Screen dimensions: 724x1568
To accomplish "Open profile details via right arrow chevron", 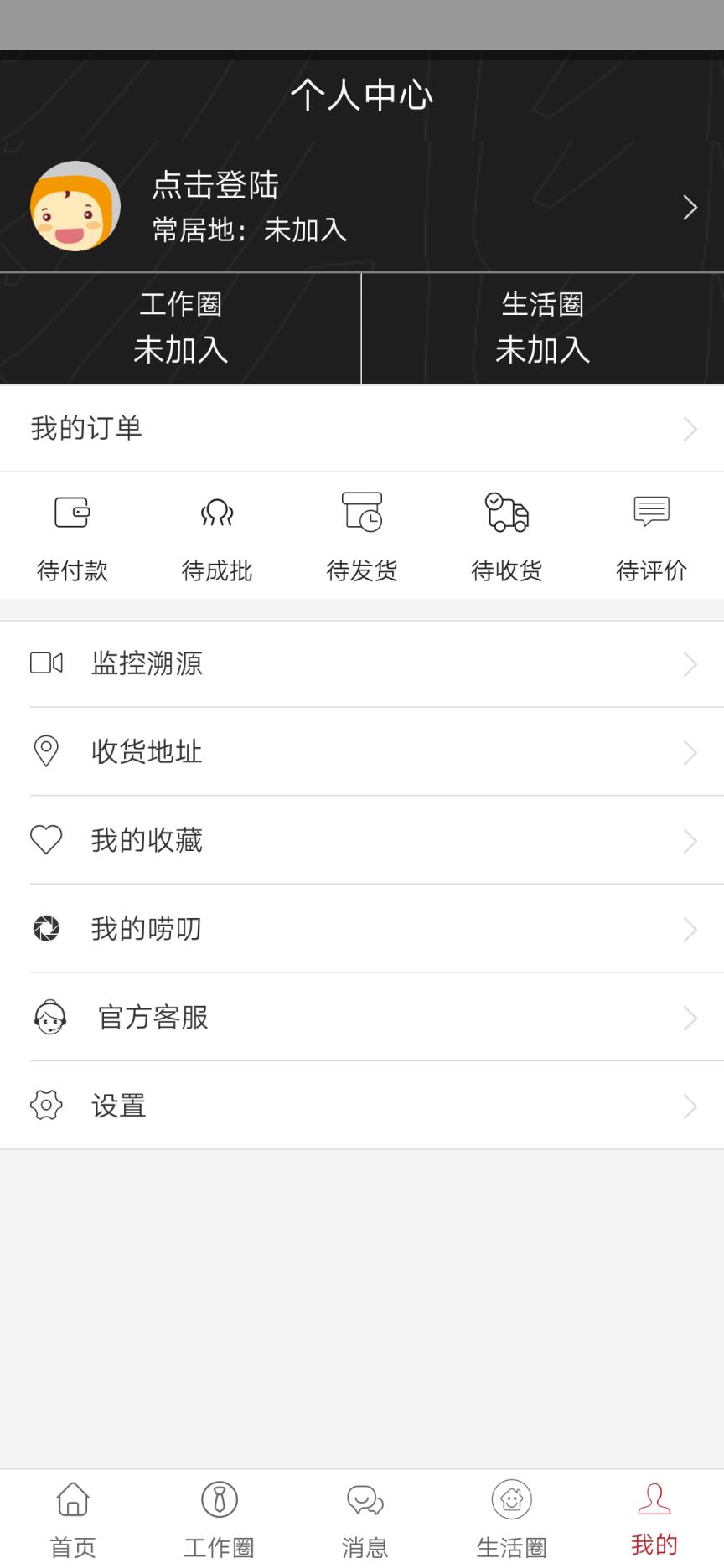I will click(x=690, y=206).
